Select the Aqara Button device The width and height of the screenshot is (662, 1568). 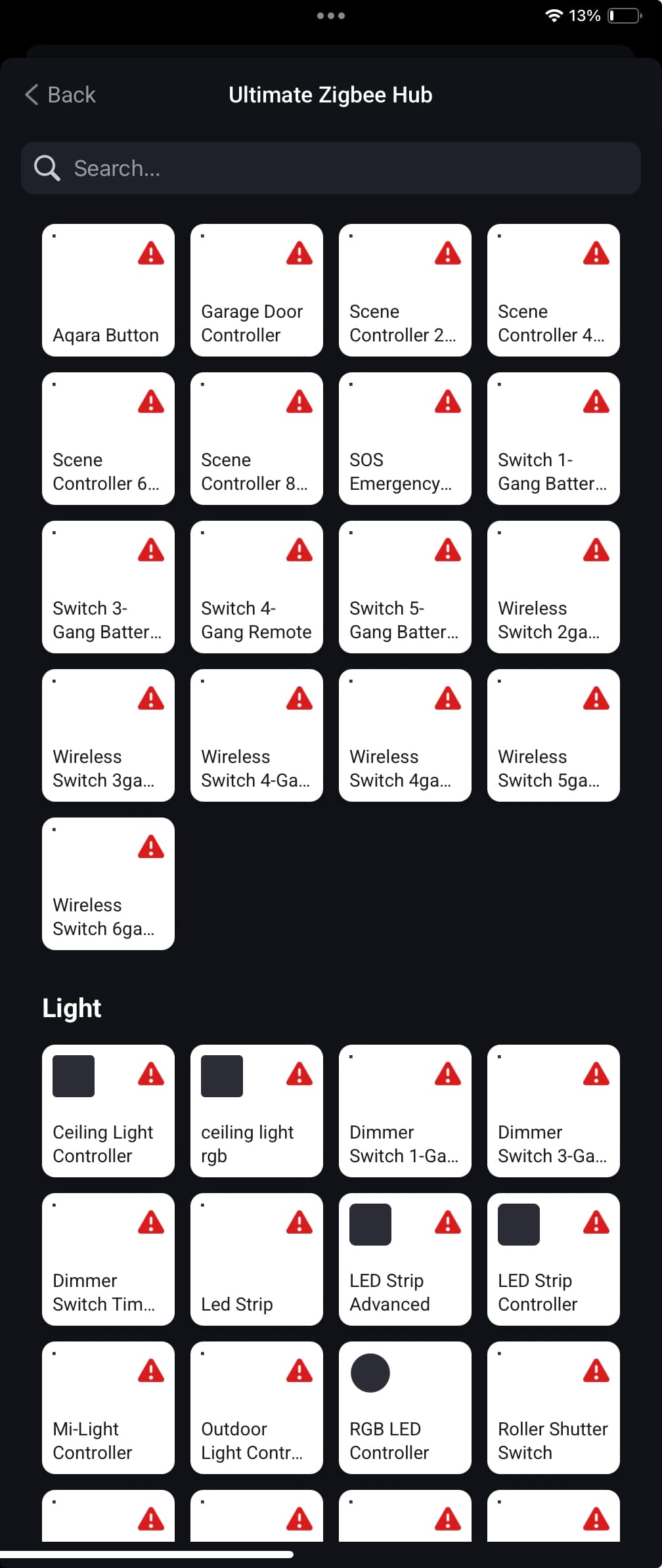[108, 290]
